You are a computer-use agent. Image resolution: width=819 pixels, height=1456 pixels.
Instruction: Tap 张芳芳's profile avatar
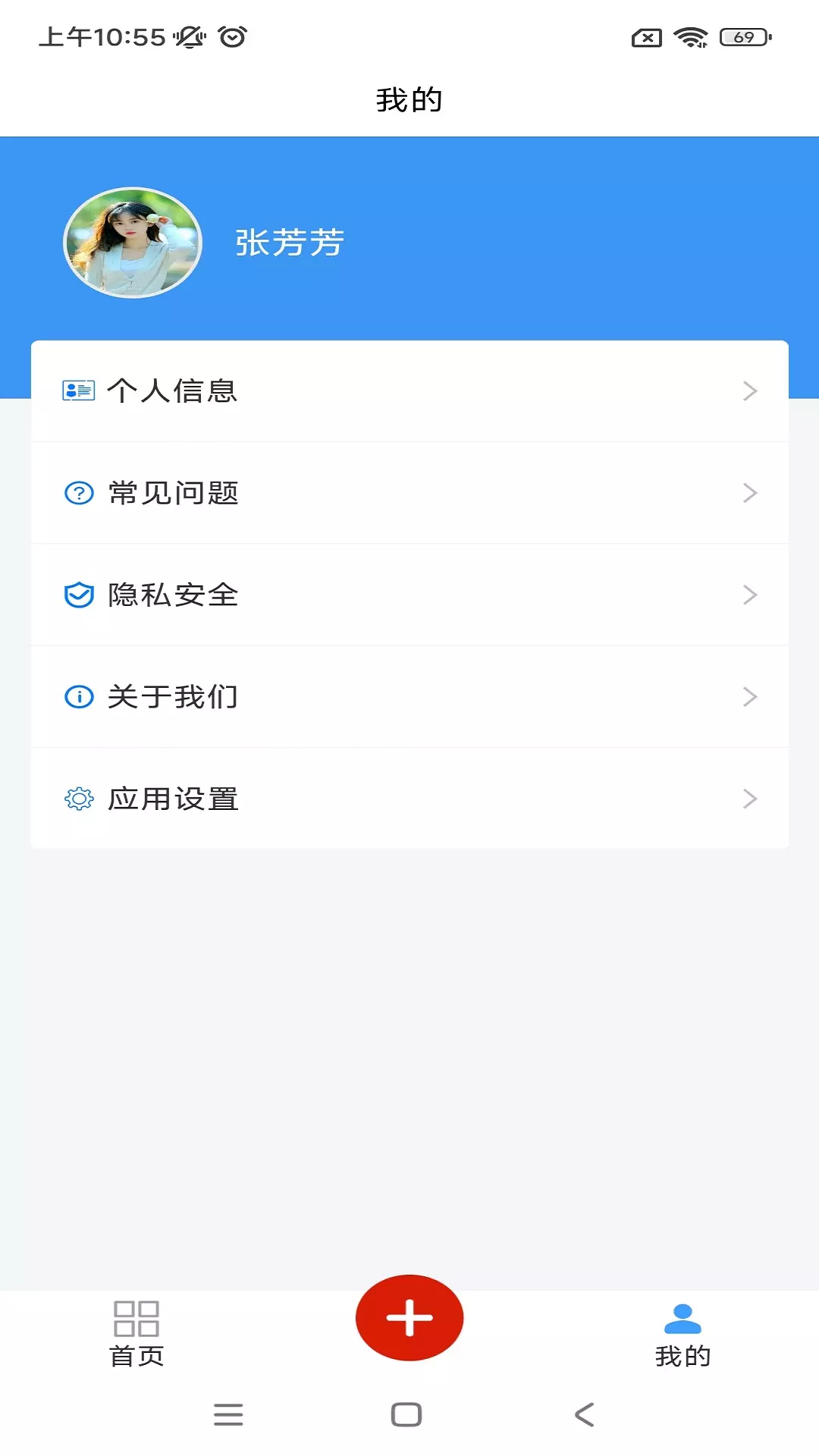(133, 243)
